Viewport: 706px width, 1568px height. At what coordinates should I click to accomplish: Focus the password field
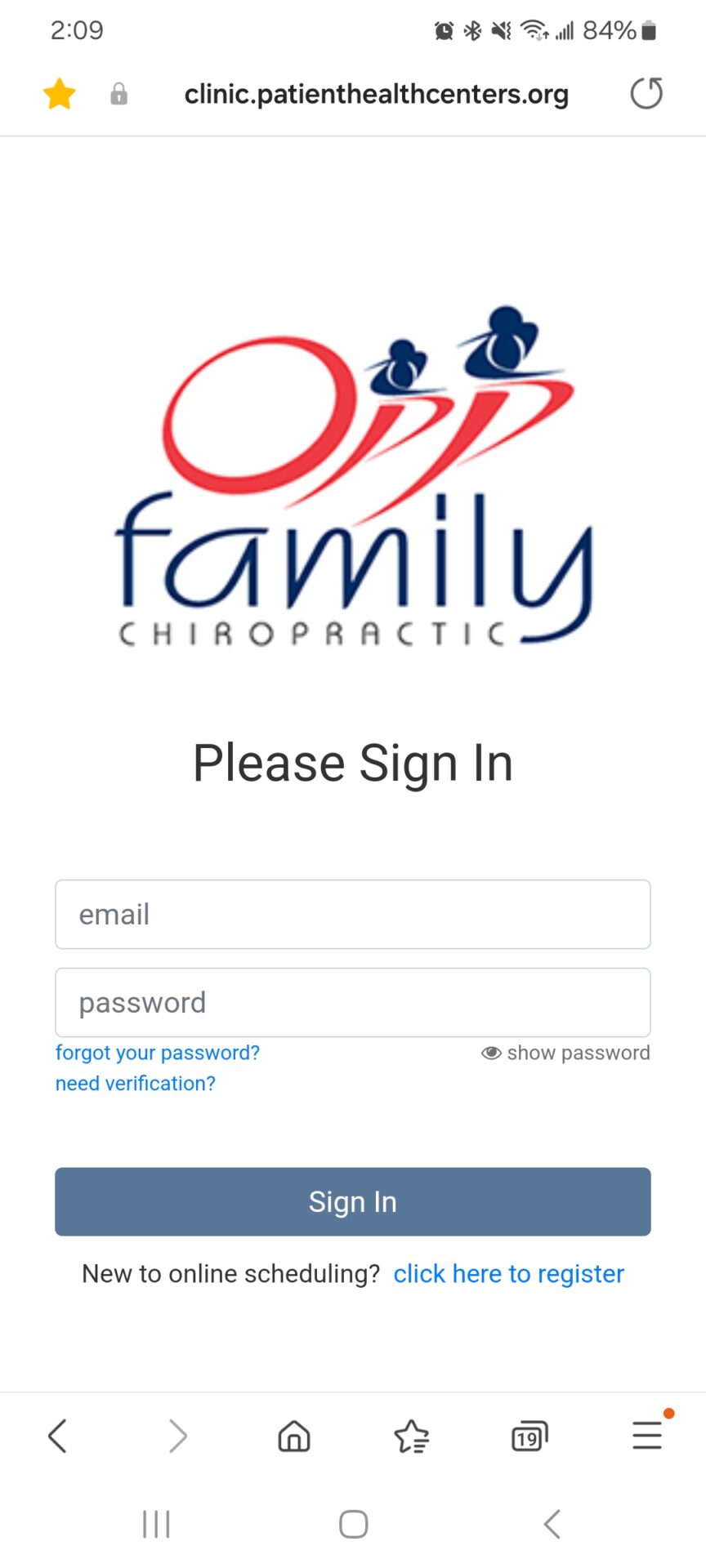pyautogui.click(x=352, y=1002)
